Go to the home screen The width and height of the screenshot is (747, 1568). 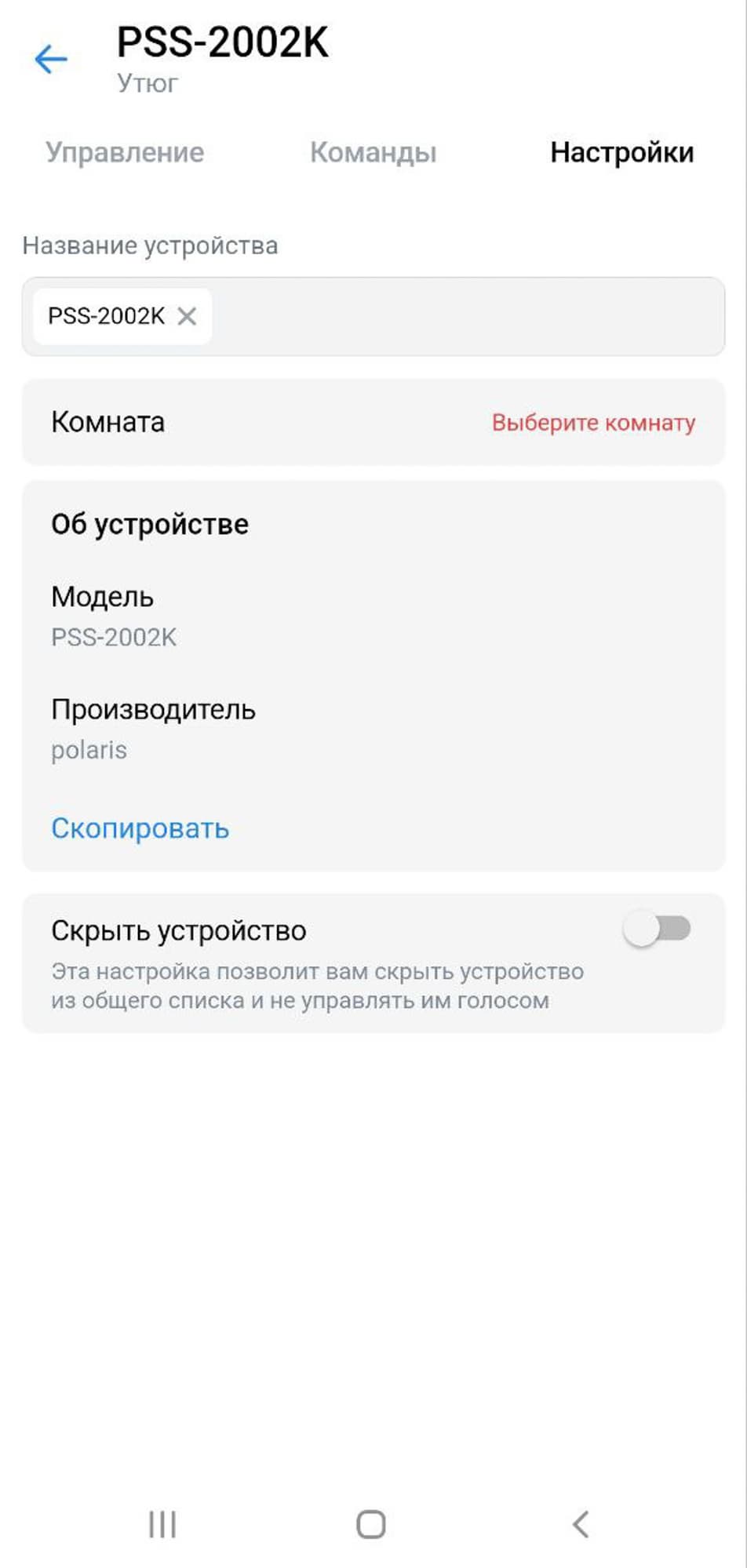coord(371,1524)
